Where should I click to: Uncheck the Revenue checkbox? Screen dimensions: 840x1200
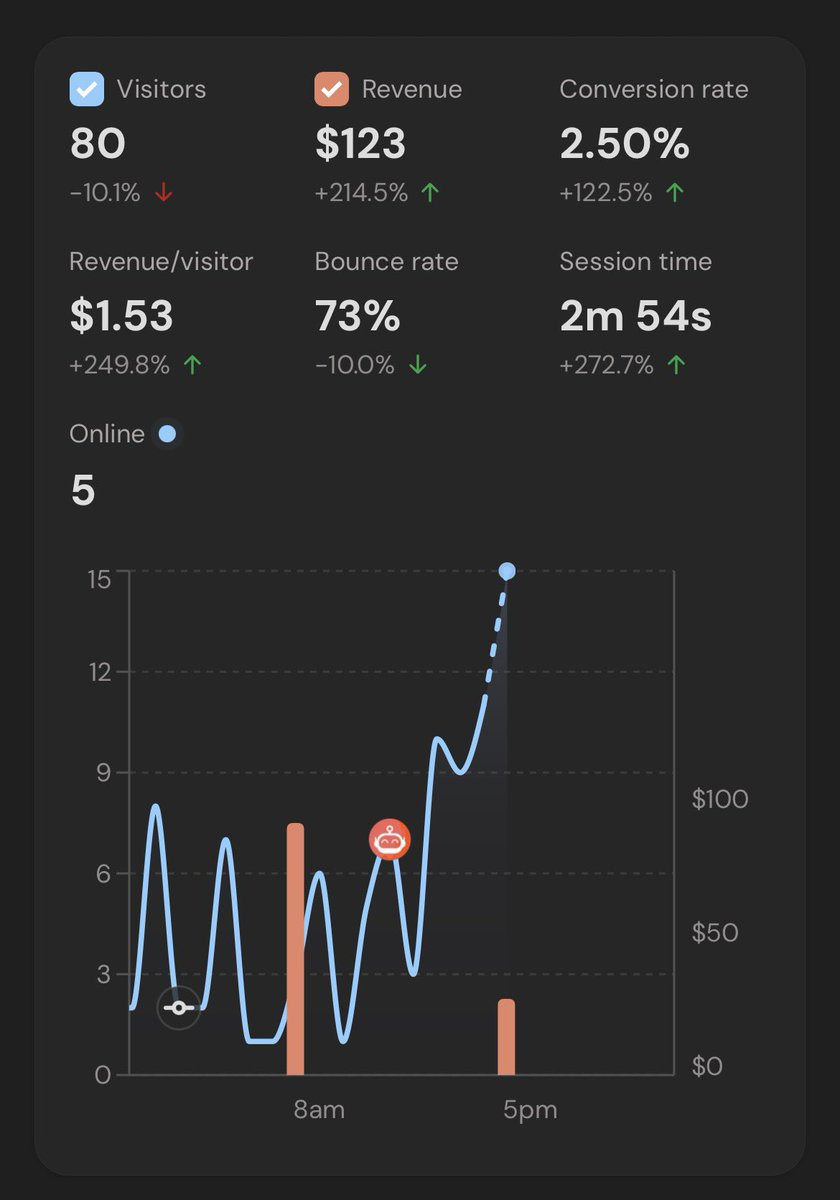[332, 89]
